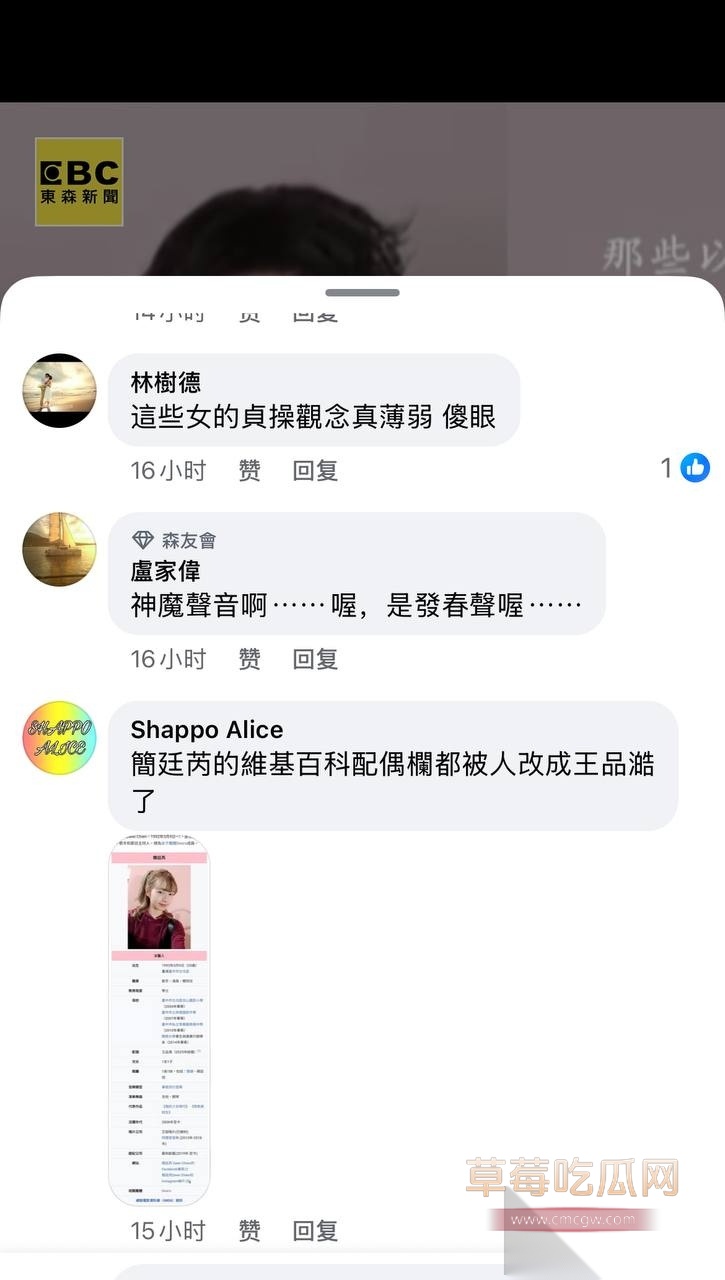Tap the 15小时 timestamp under Shappo Alice's comment
725x1280 pixels.
[x=167, y=1231]
